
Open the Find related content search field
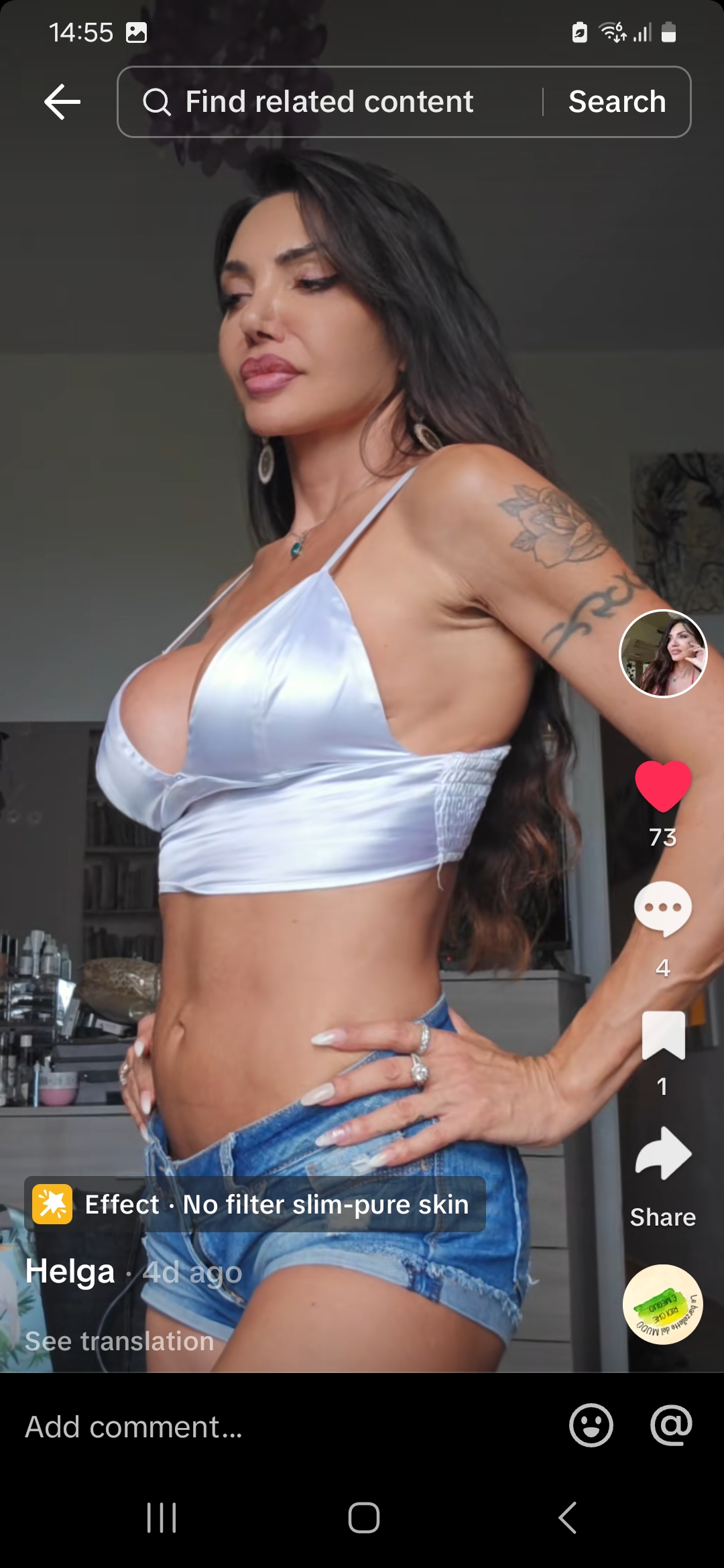(328, 102)
